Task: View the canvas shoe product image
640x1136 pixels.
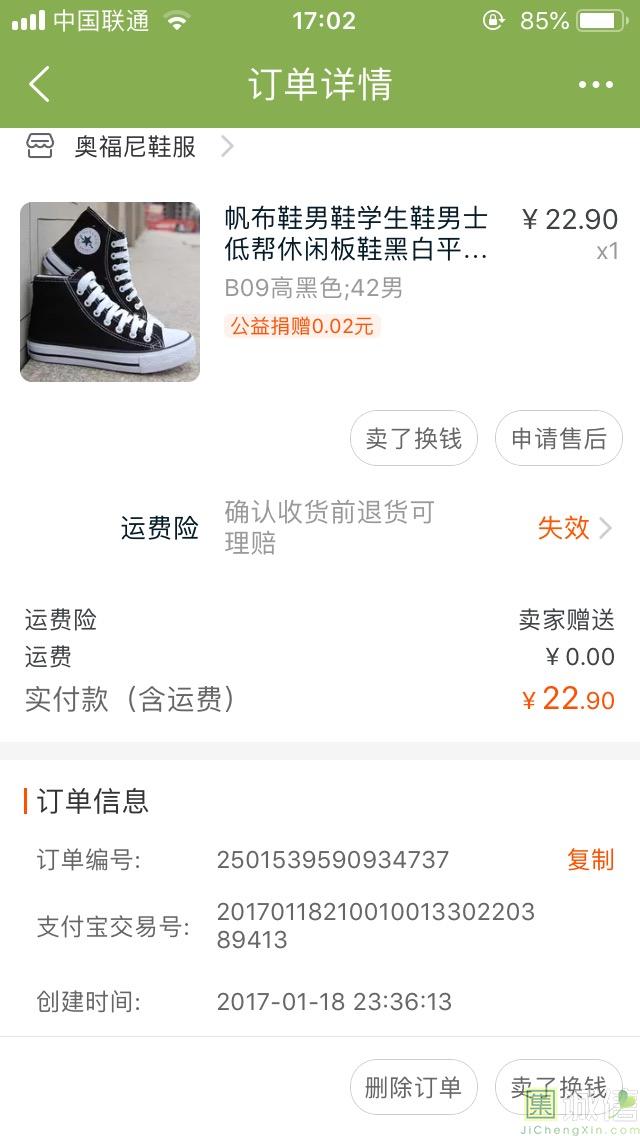Action: pyautogui.click(x=110, y=292)
